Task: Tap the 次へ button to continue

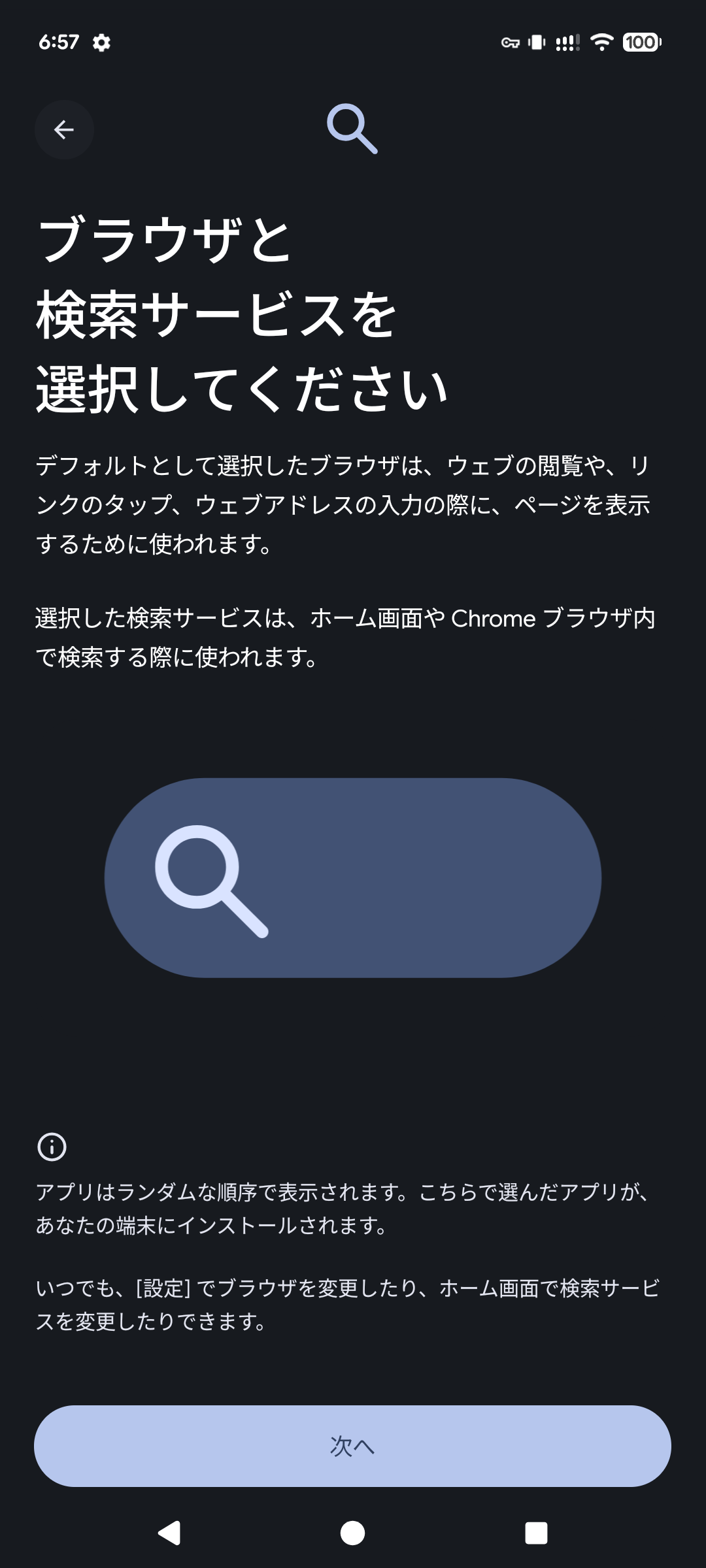Action: point(352,1446)
